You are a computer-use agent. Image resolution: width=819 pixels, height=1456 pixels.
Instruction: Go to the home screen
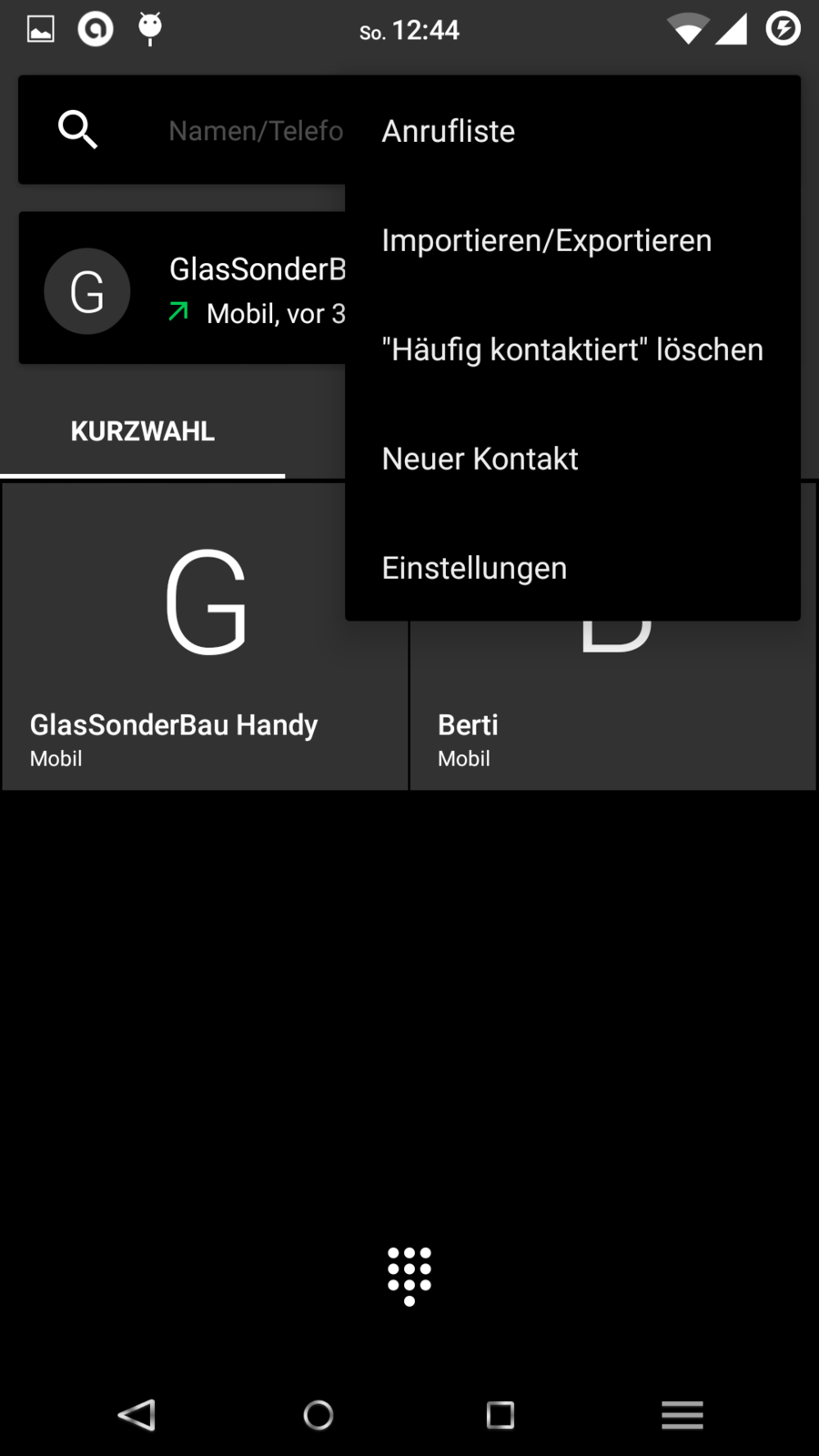[x=318, y=1415]
